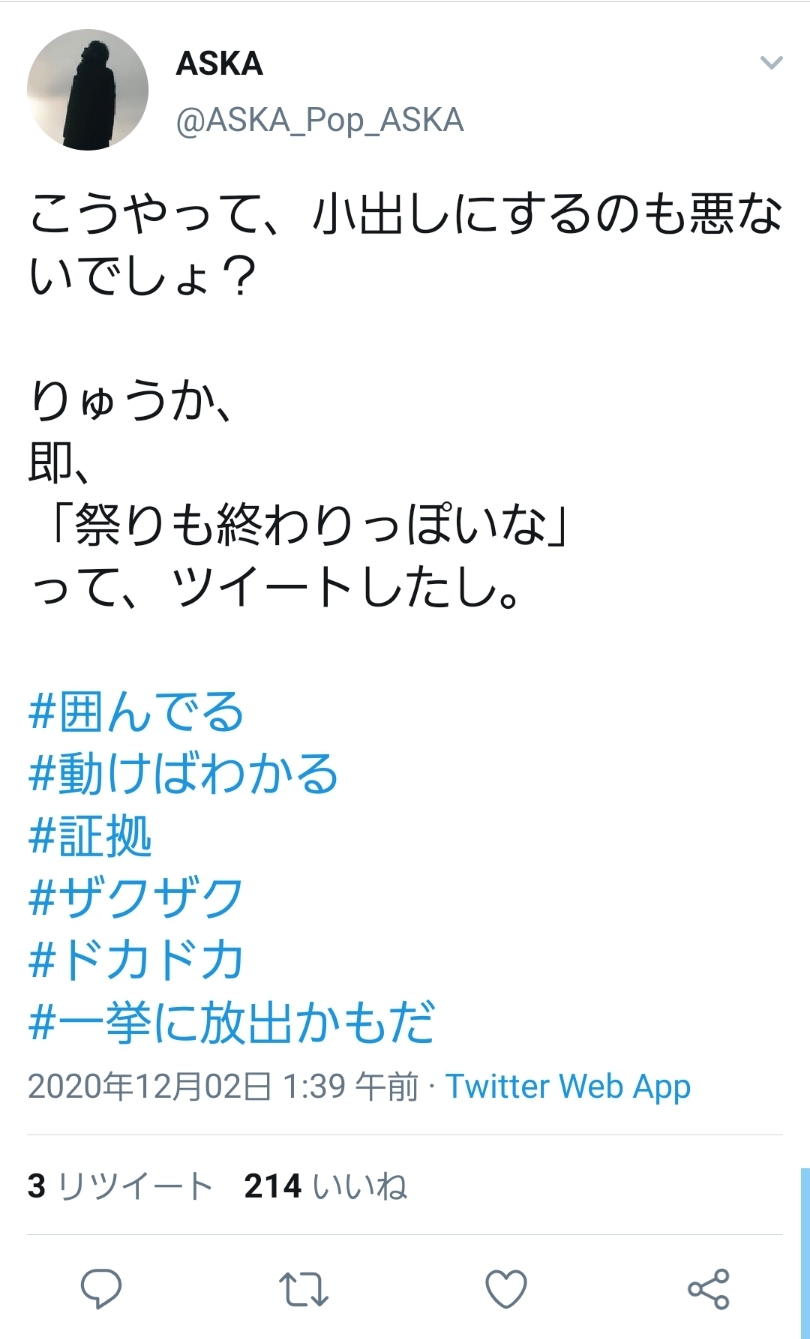Retweet this tweet
Viewport: 810px width, 1339px height.
(x=304, y=1288)
